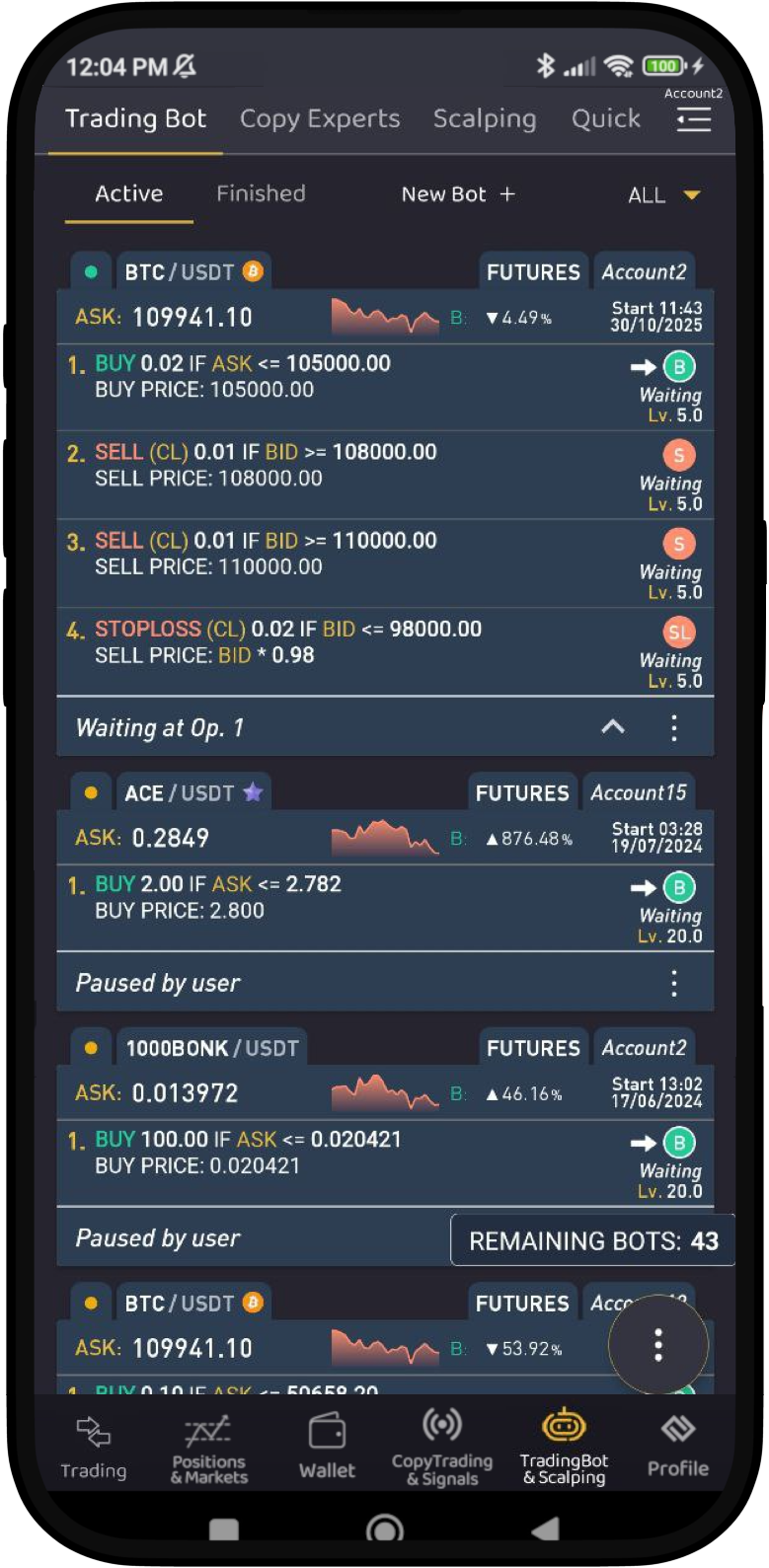Tap the green B badge on order 1

click(x=678, y=366)
